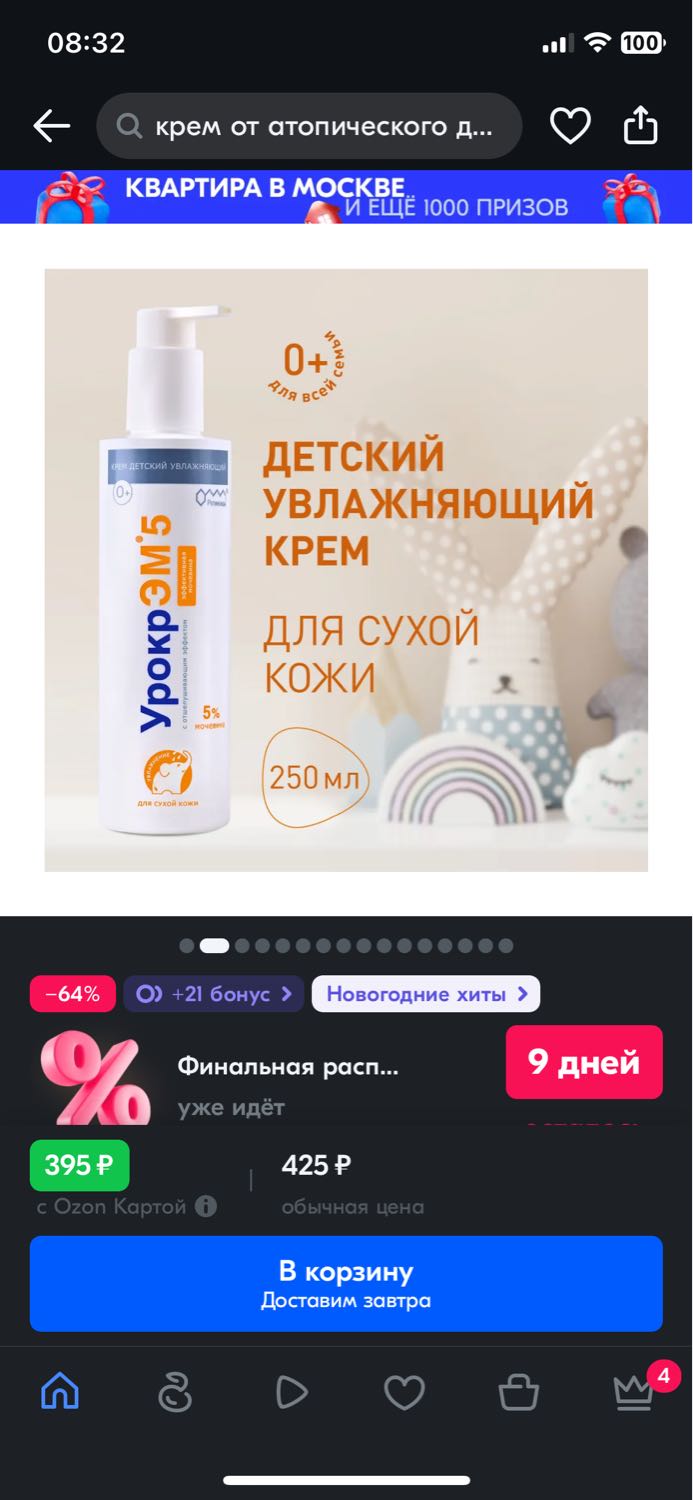The image size is (693, 1500).
Task: Open the +21 бонус chip
Action: pos(214,994)
